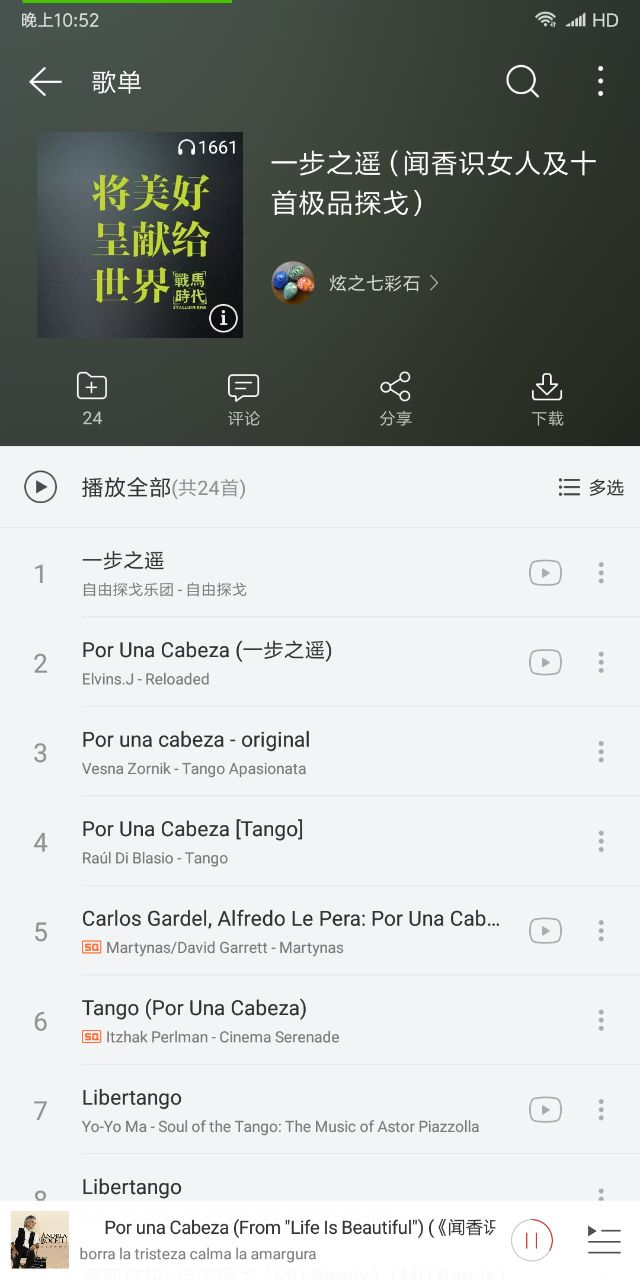Image resolution: width=640 pixels, height=1280 pixels.
Task: Open the playlist cover info
Action: [223, 318]
